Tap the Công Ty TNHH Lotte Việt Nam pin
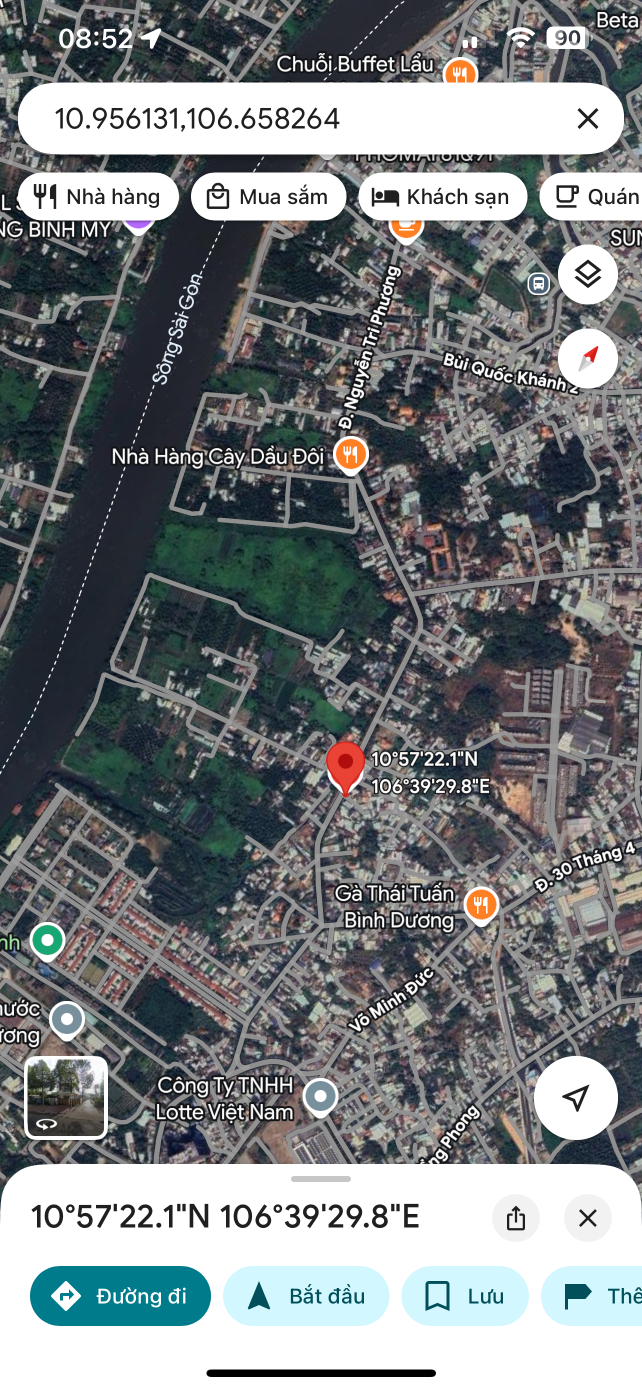This screenshot has height=1389, width=642. 320,1097
